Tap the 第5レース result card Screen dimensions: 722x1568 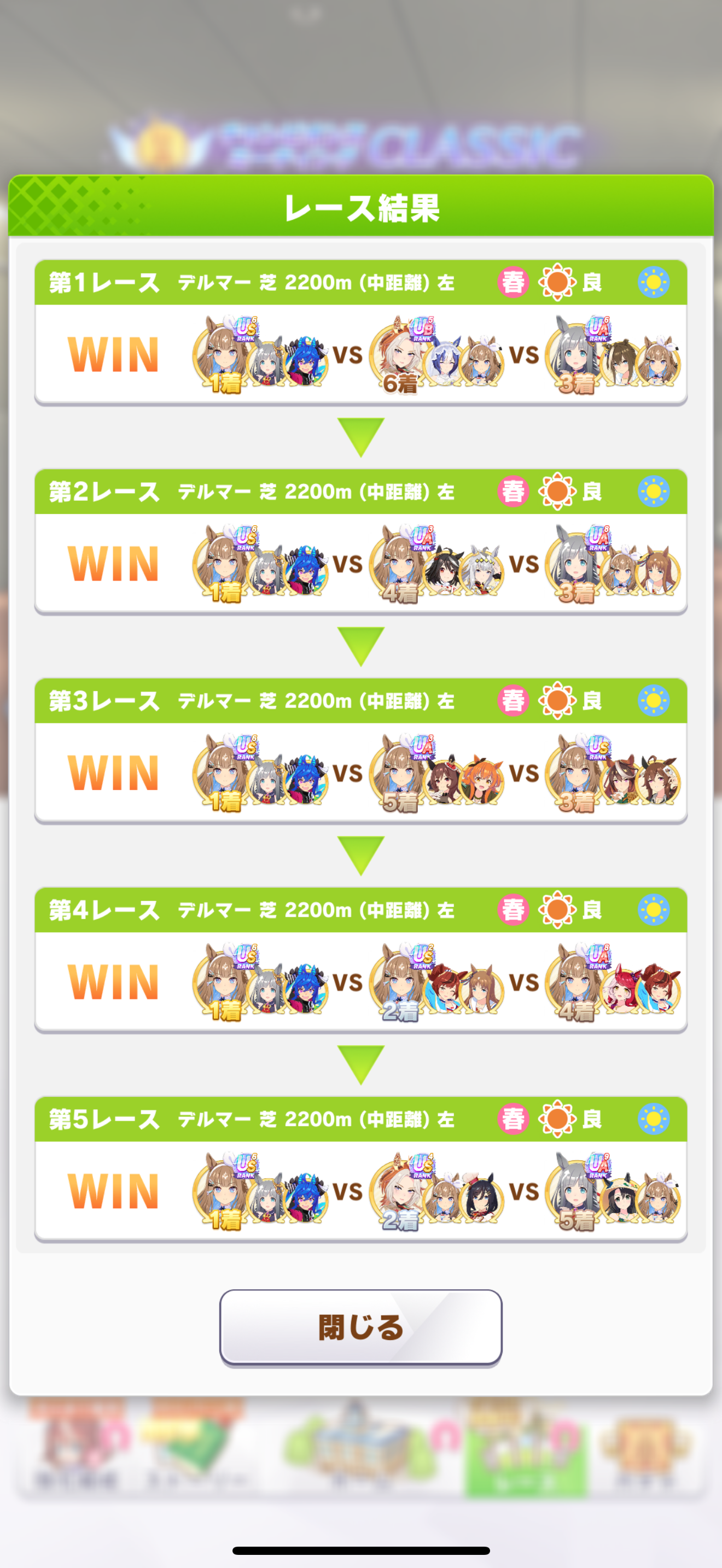[x=360, y=1170]
